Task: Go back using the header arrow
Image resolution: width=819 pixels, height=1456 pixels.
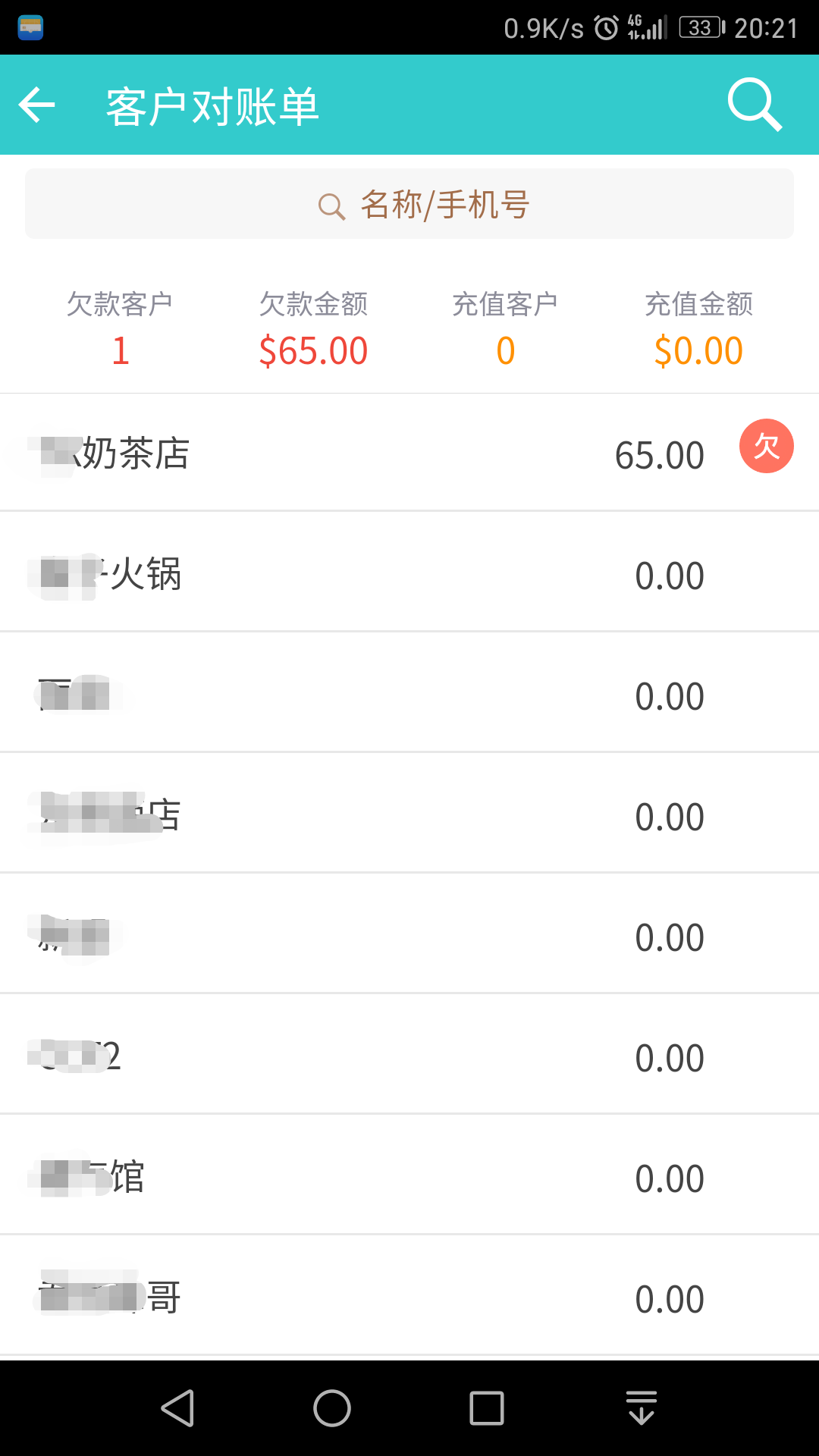Action: 37,105
